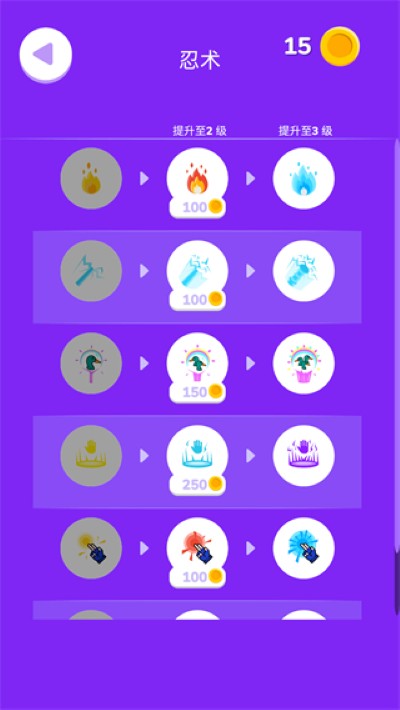Open the coin balance
Viewport: 400px width, 710px height.
(322, 46)
